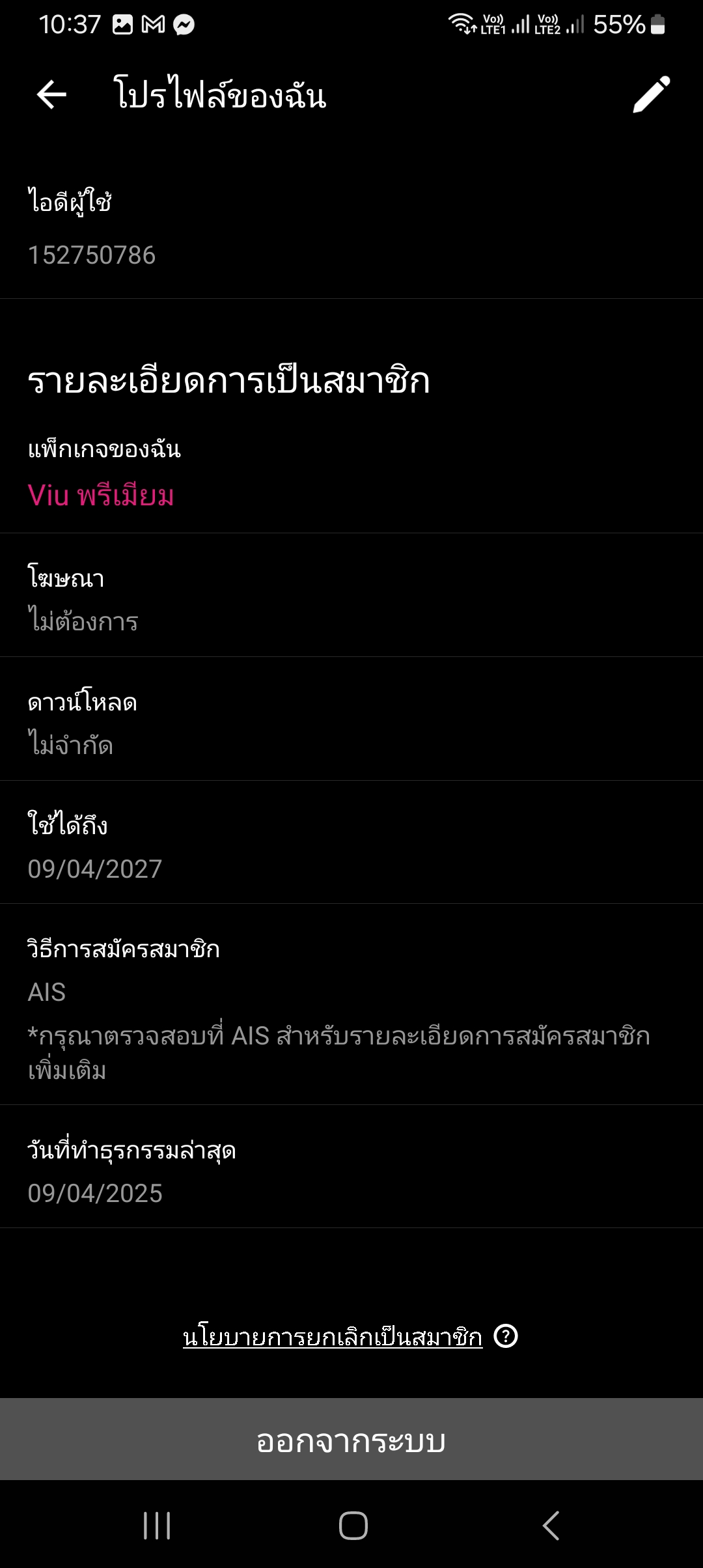
Task: Go to home screen via the navigation bar
Action: tap(353, 1525)
